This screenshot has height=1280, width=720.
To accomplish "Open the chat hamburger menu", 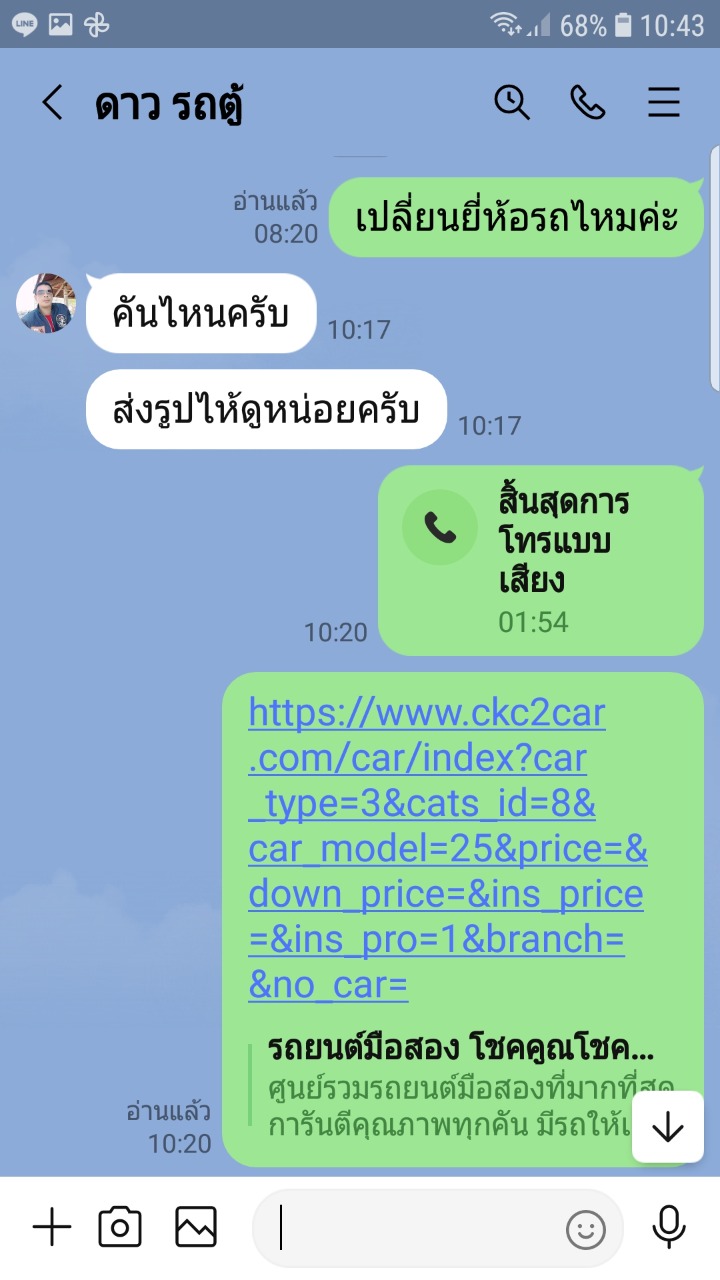I will [664, 102].
